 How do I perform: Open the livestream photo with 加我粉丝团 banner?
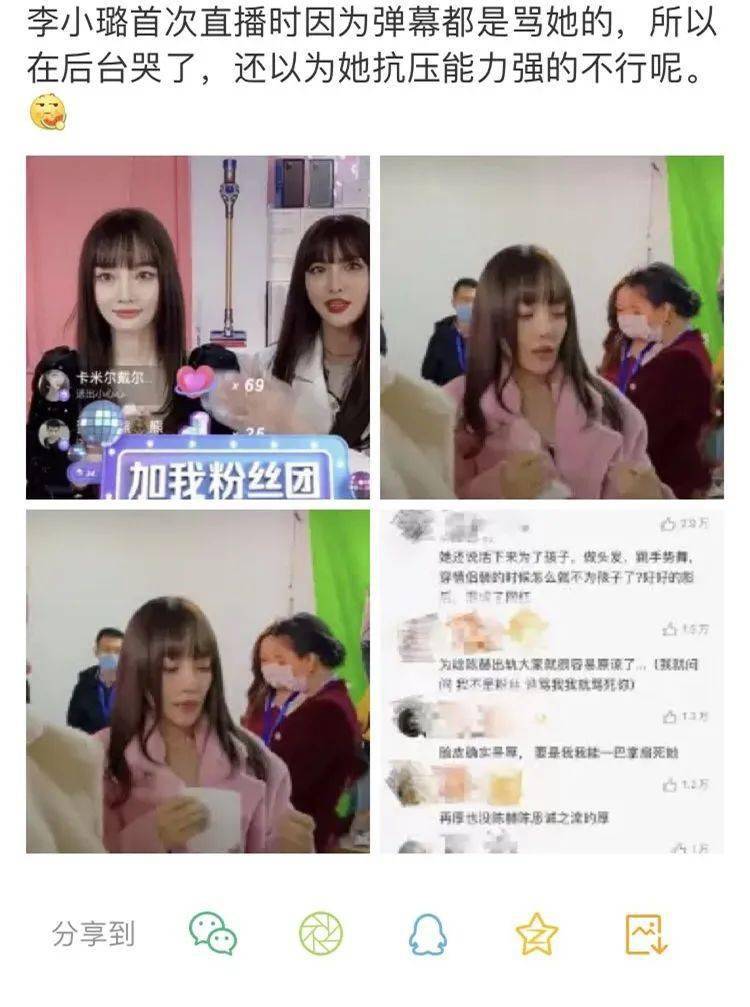pos(198,327)
